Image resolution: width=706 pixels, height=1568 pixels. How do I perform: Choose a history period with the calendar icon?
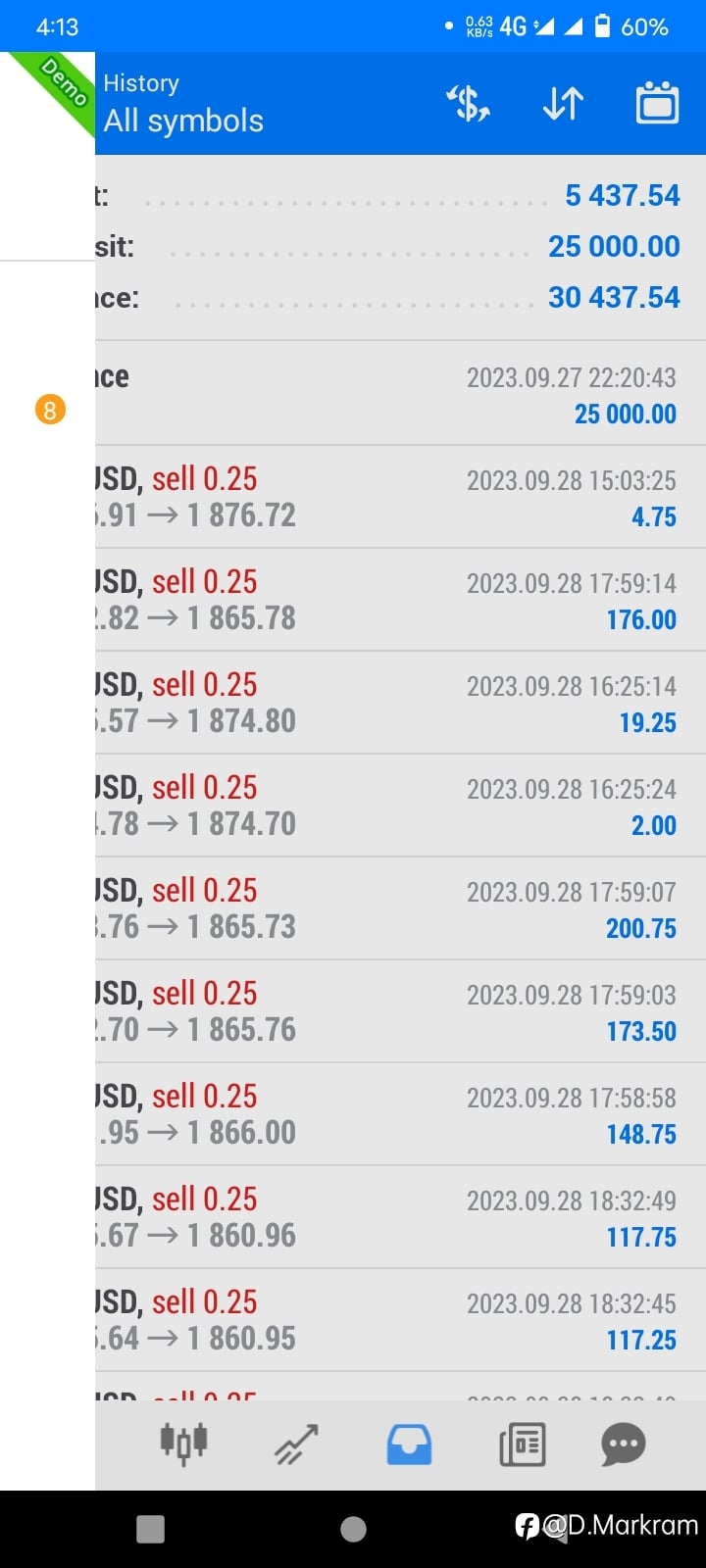click(x=657, y=103)
